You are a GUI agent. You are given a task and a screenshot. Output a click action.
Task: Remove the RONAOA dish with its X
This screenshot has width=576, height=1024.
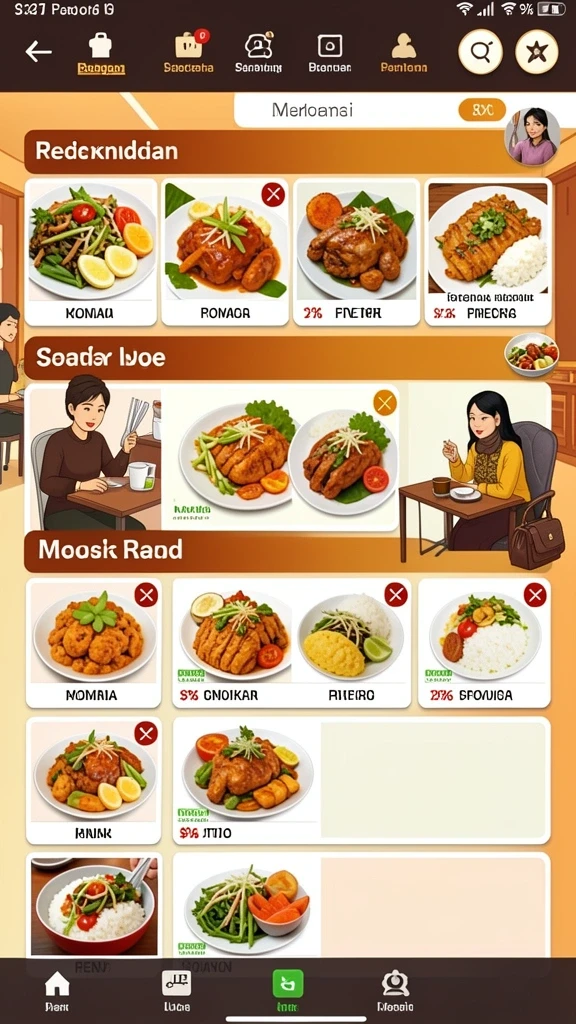click(273, 194)
